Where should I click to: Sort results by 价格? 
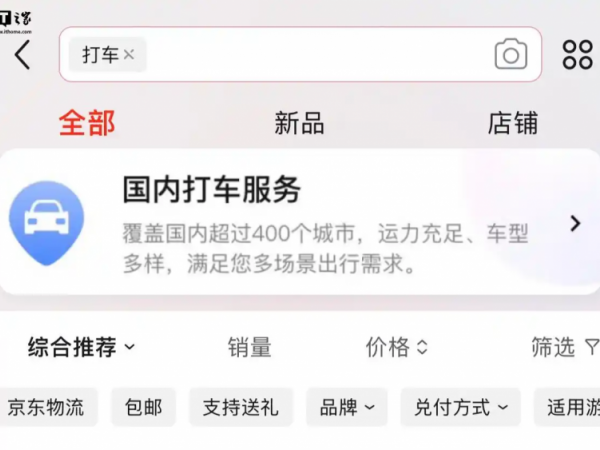396,347
